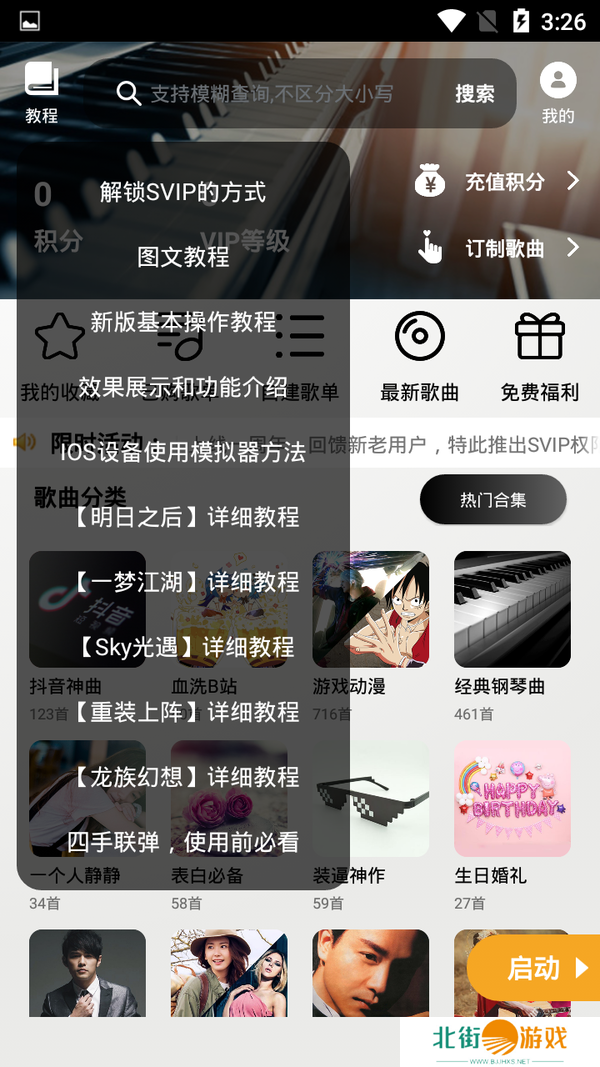
Task: Open 我的 profile icon
Action: [x=558, y=92]
